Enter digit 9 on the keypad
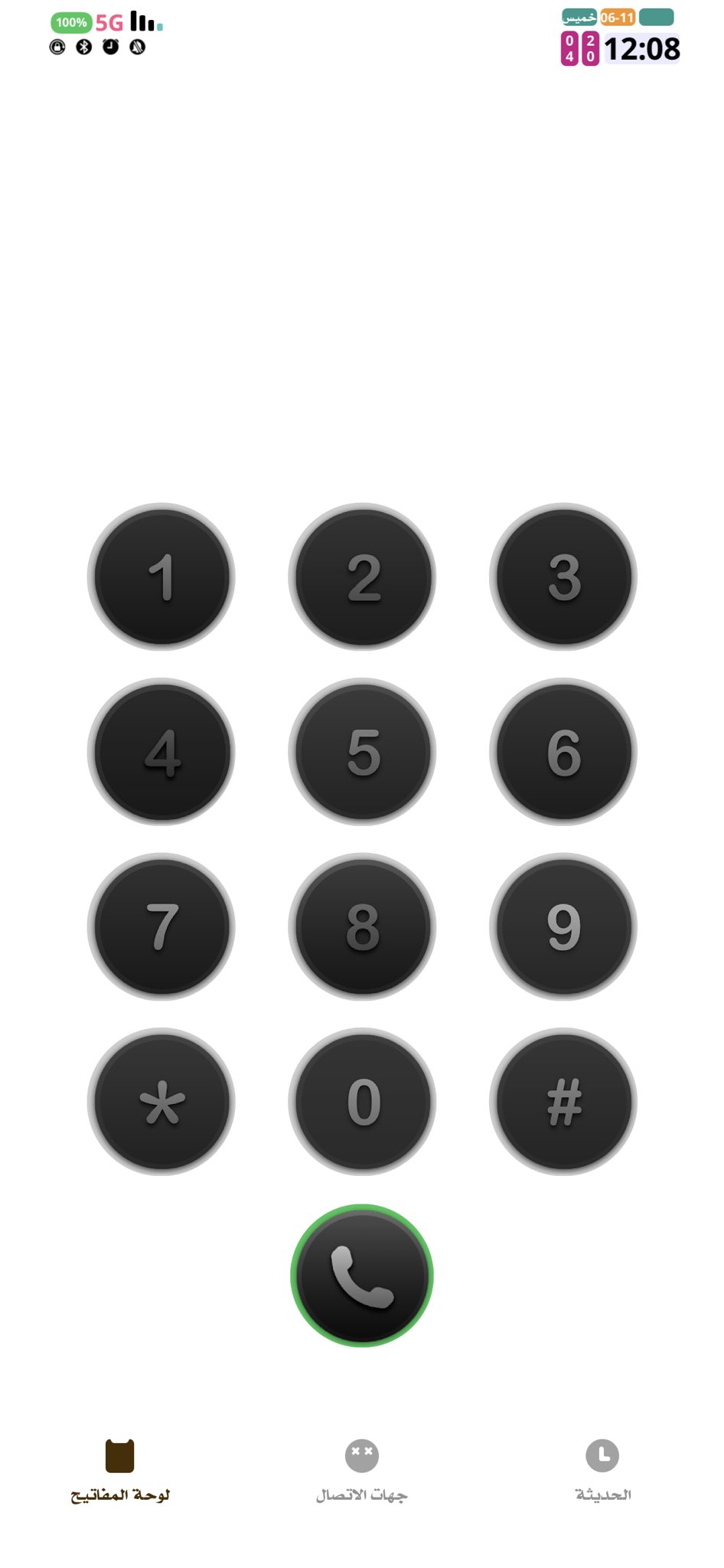Image resolution: width=724 pixels, height=1568 pixels. point(563,926)
